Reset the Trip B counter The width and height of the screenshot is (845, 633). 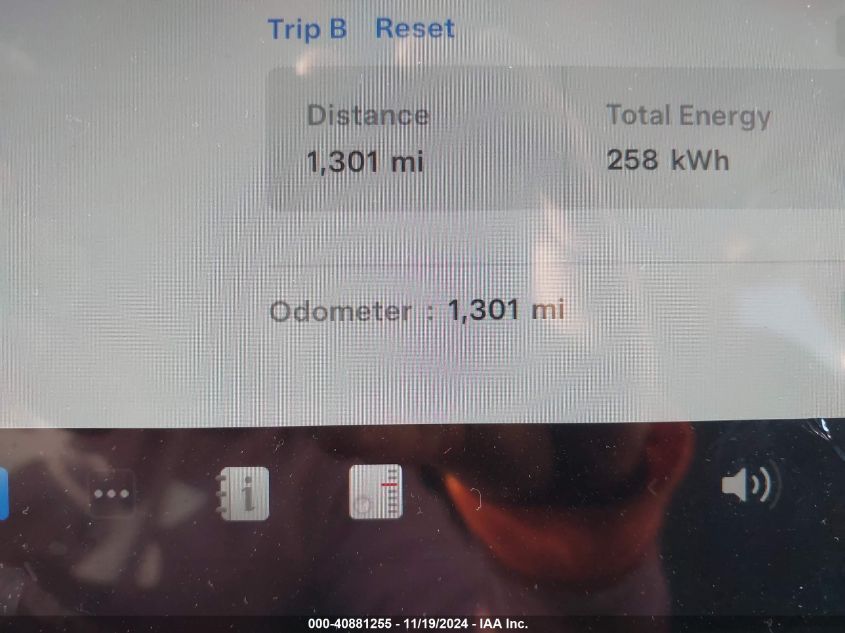(414, 29)
